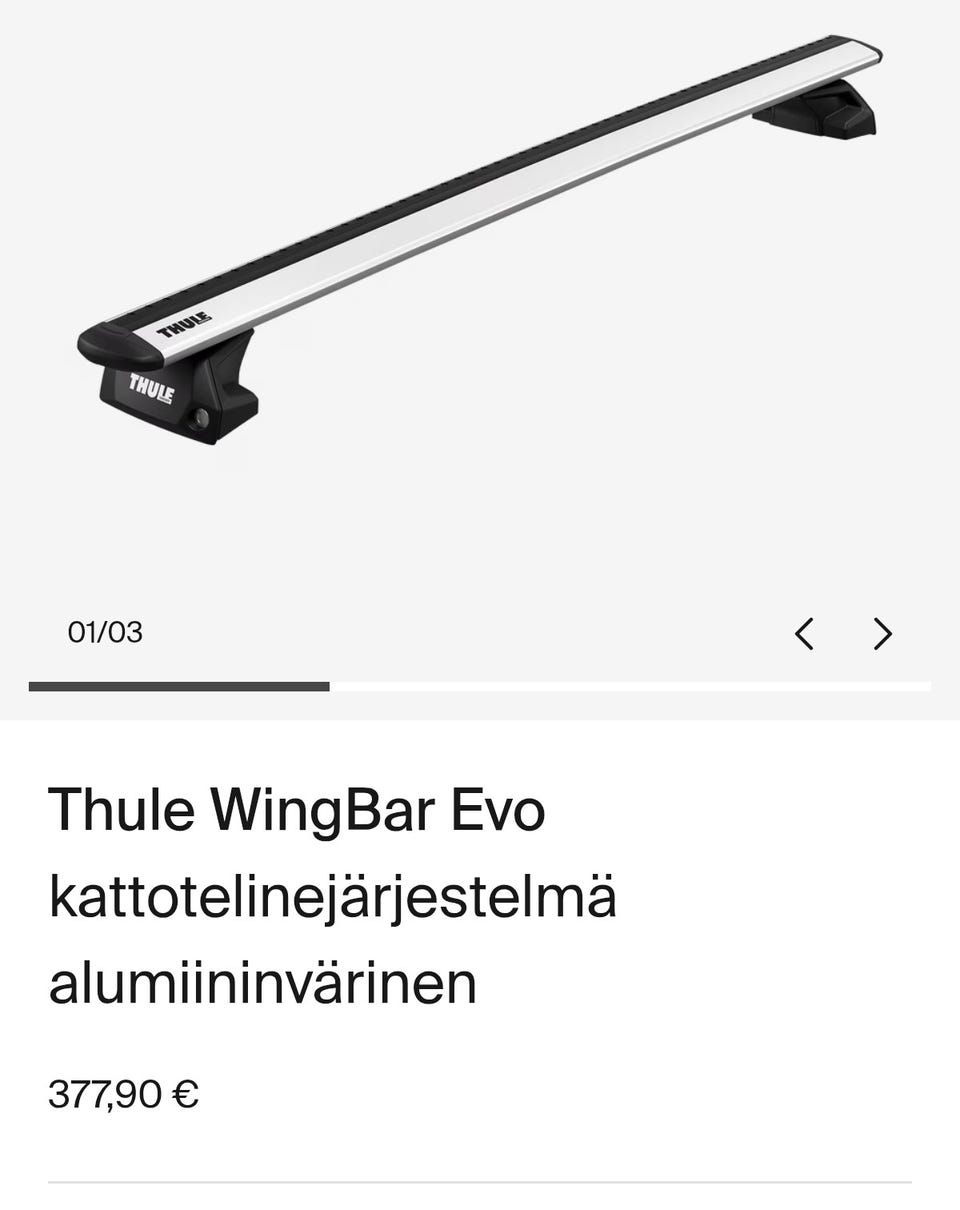
Task: Click the price 377,90 €
Action: point(125,1094)
